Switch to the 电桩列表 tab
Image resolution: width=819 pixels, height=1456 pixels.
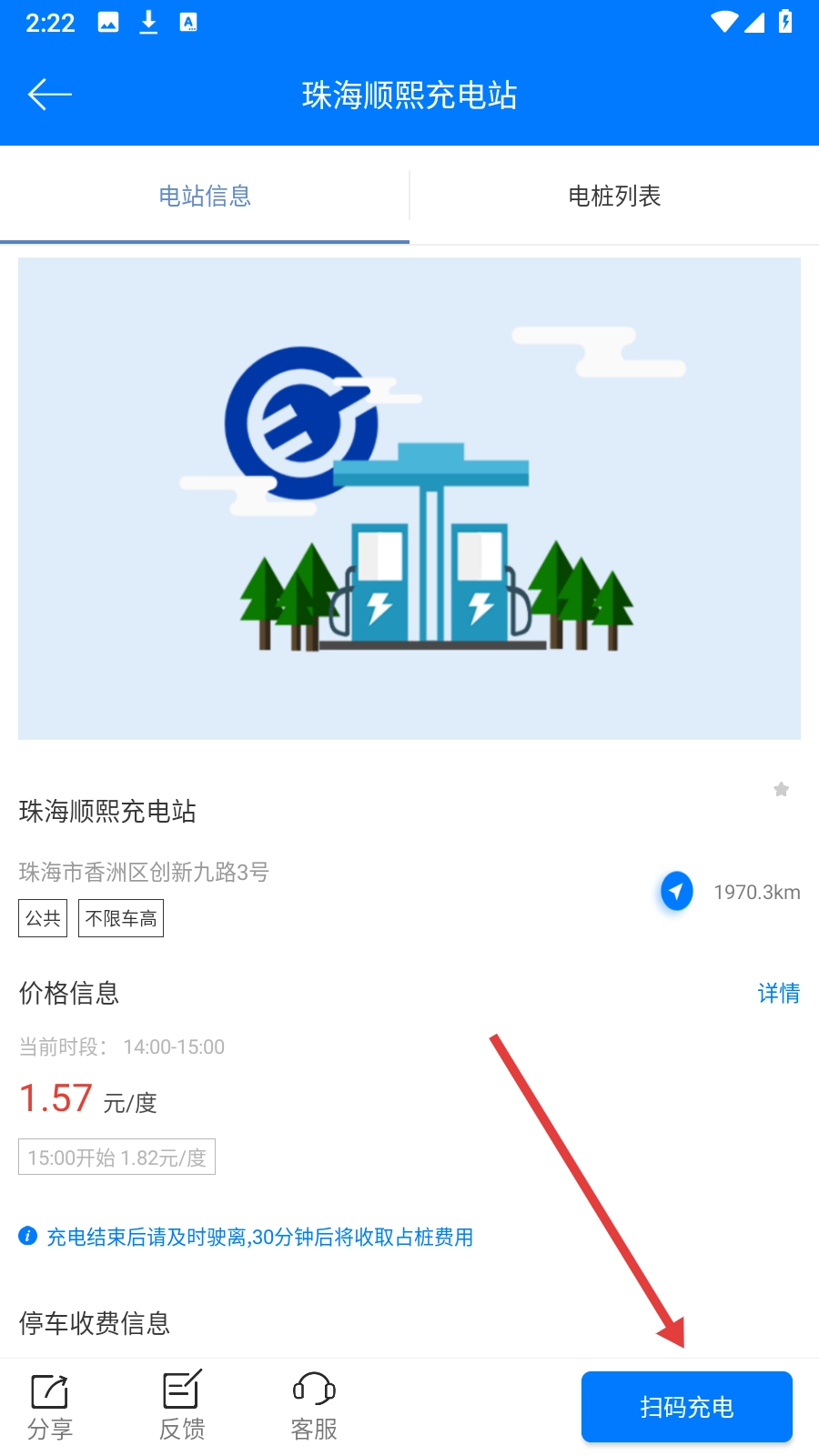[x=614, y=196]
